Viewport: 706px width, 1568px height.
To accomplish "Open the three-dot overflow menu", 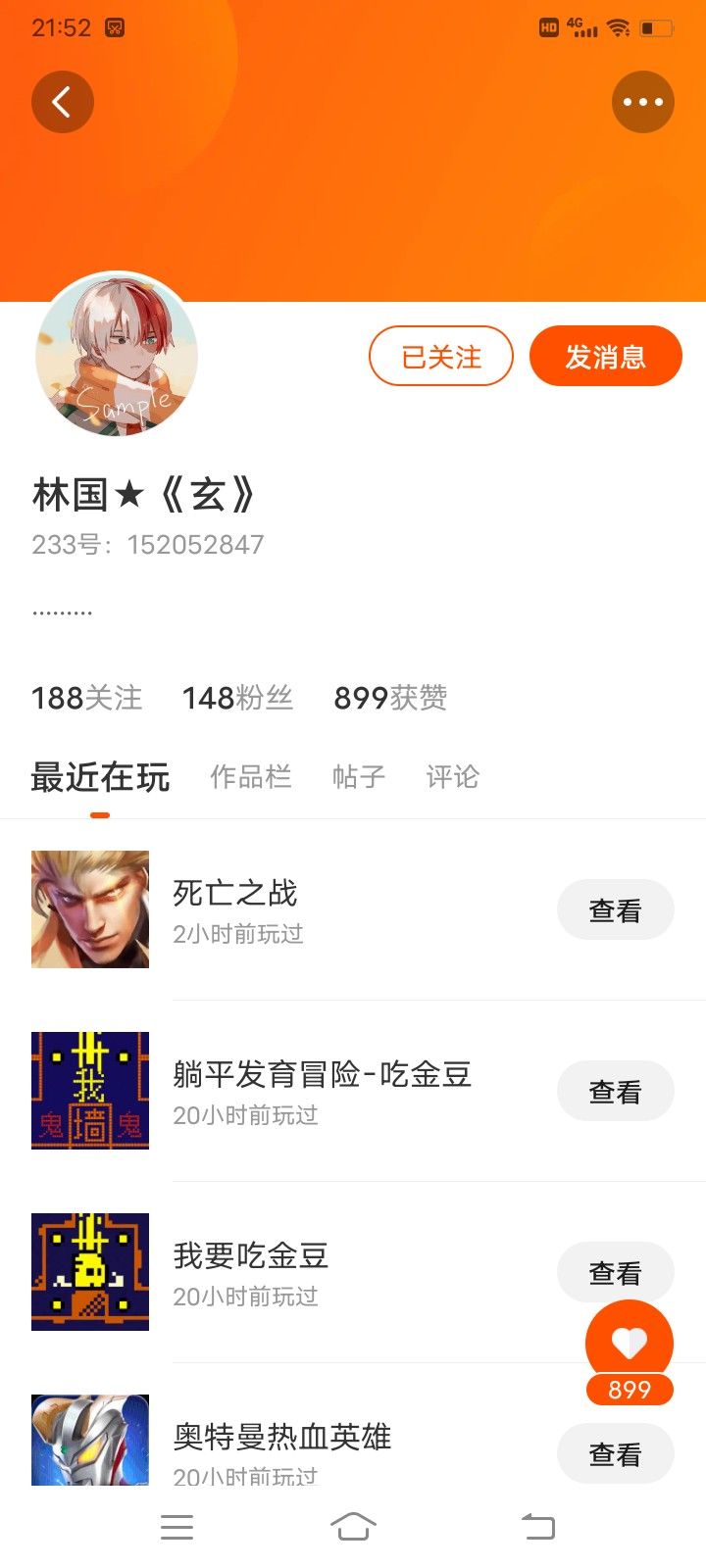I will coord(643,102).
